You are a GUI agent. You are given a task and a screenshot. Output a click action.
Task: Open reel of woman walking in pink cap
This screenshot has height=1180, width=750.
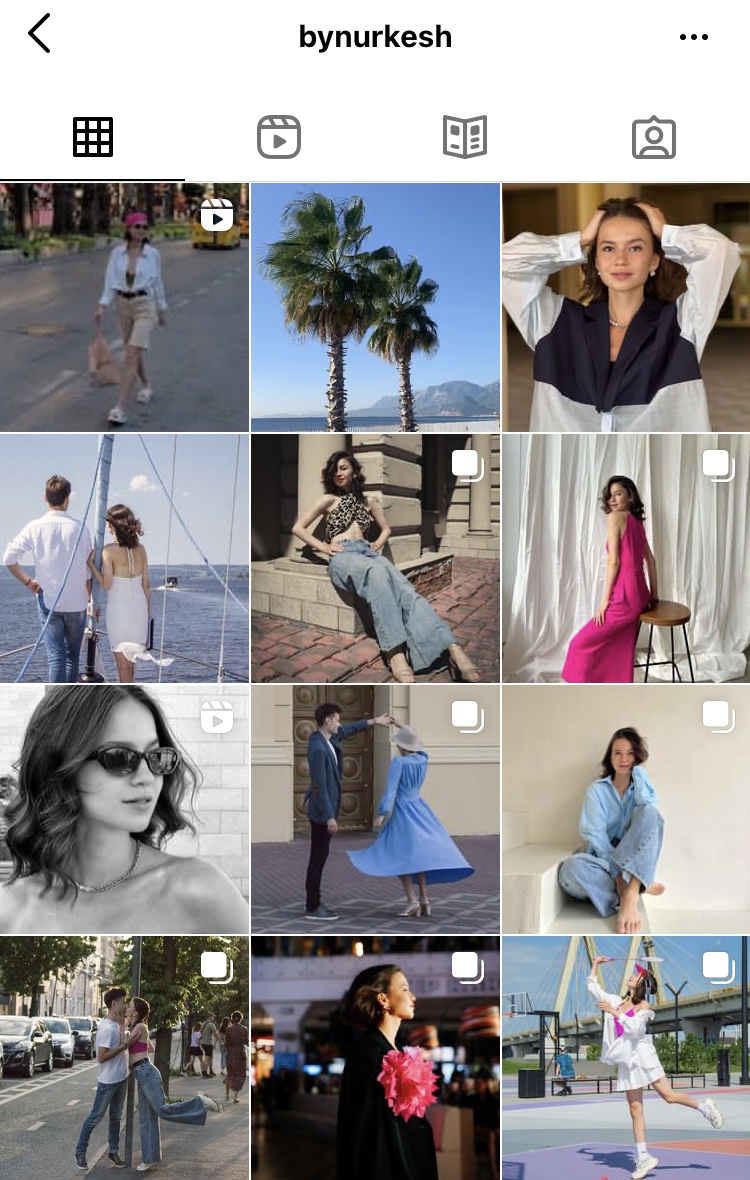[124, 308]
